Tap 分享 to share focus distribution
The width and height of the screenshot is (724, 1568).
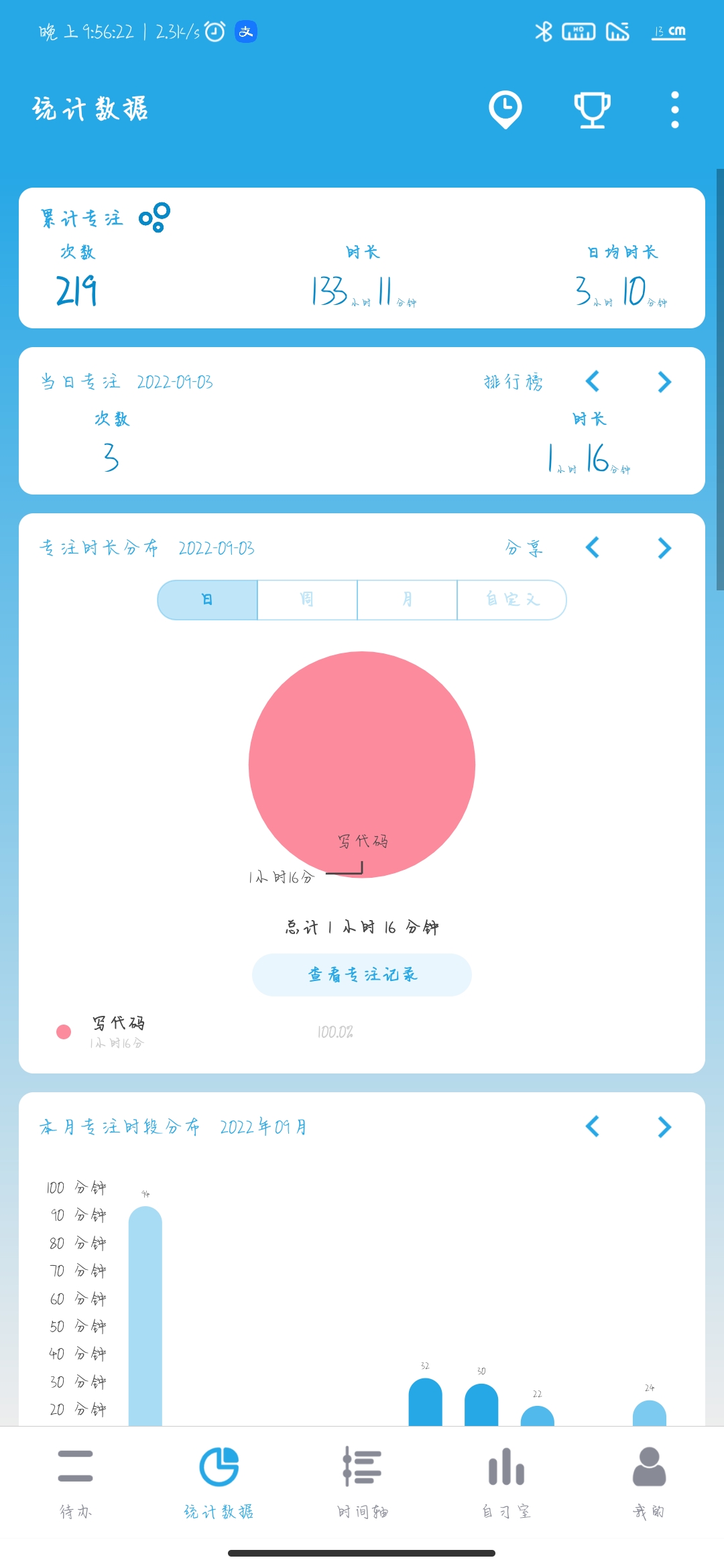(x=524, y=548)
